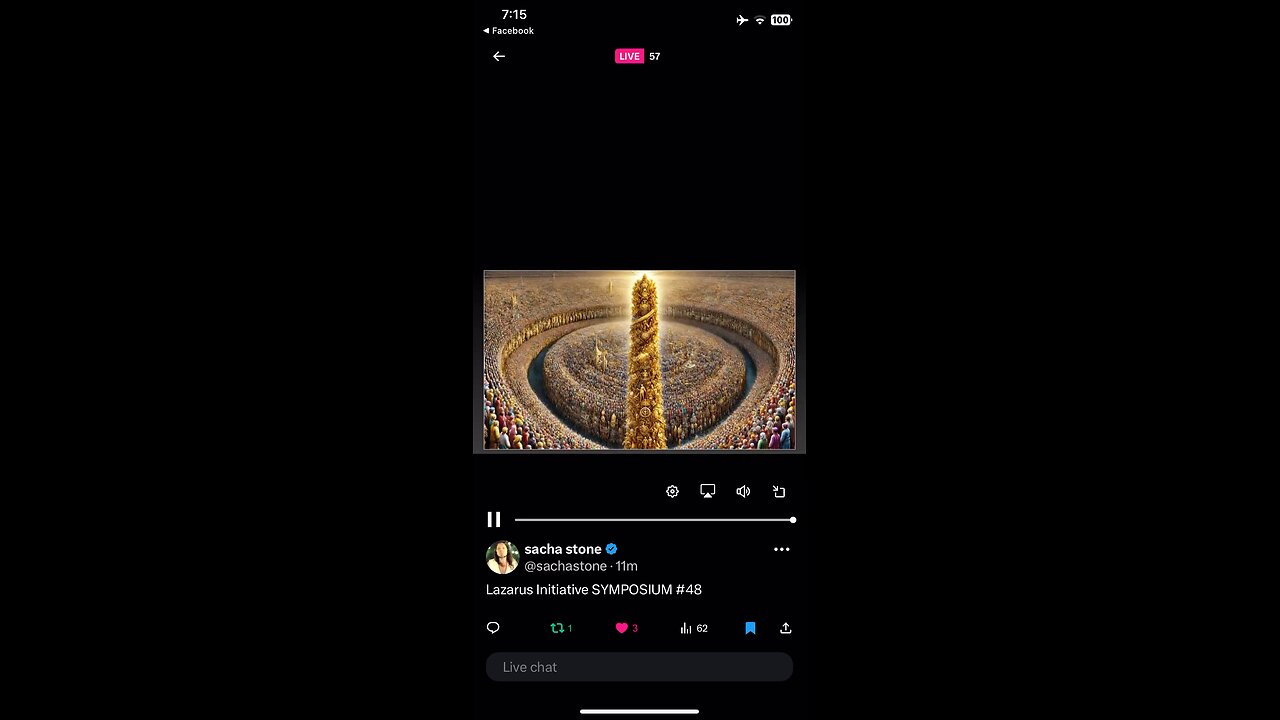Share the SYMPOSIUM #48 post
1280x720 pixels.
[x=786, y=628]
